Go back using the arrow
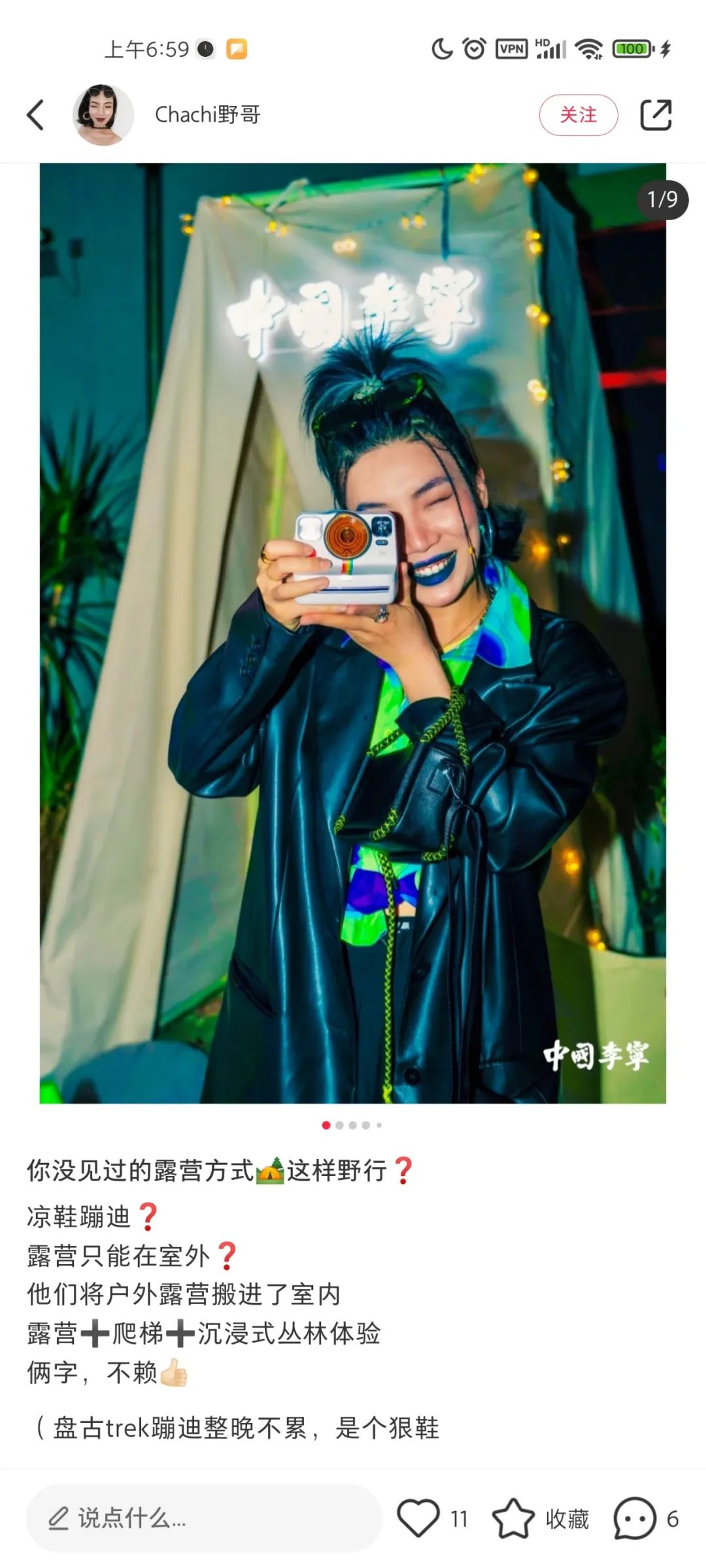The height and width of the screenshot is (1568, 706). 36,115
